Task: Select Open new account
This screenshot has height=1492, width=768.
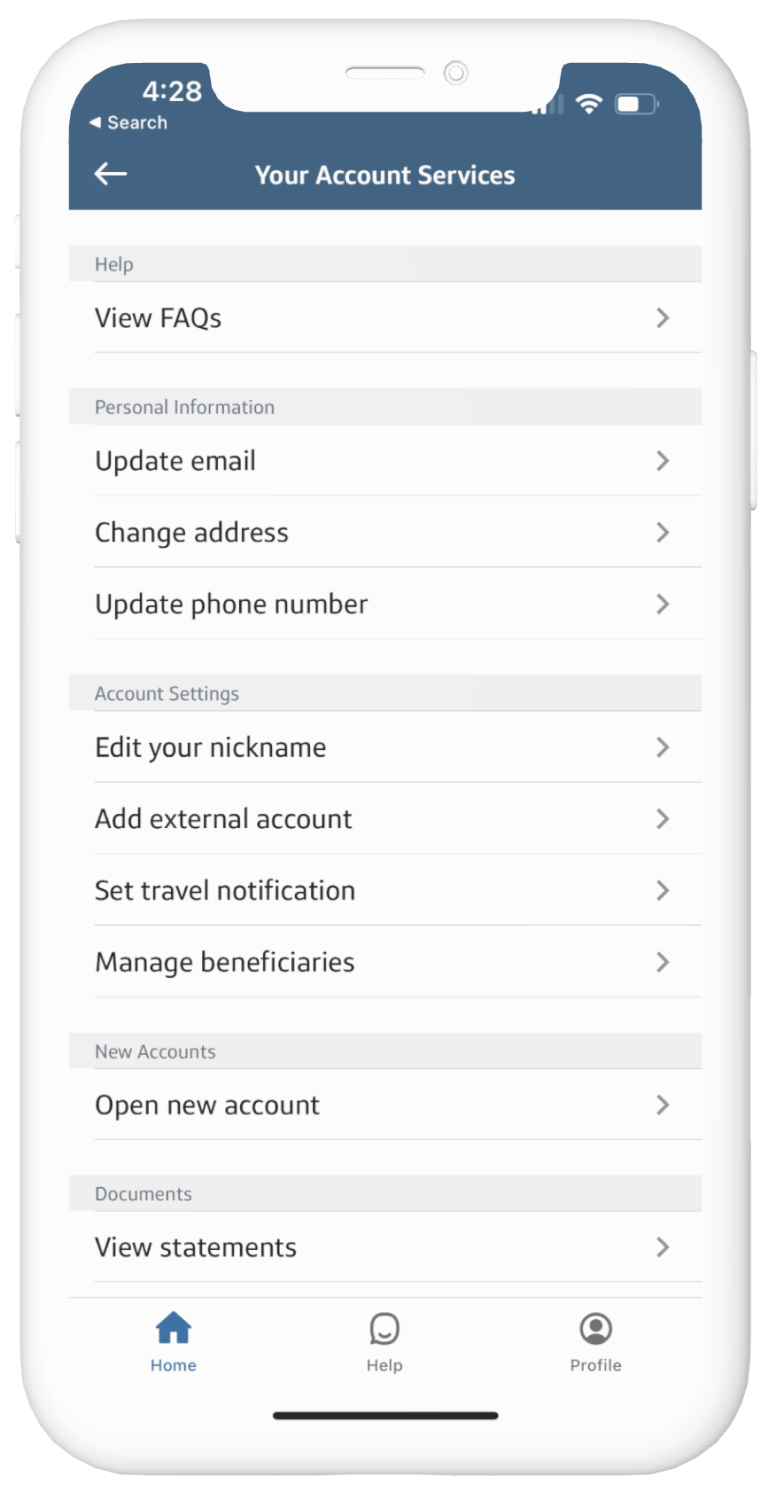Action: pyautogui.click(x=385, y=1105)
